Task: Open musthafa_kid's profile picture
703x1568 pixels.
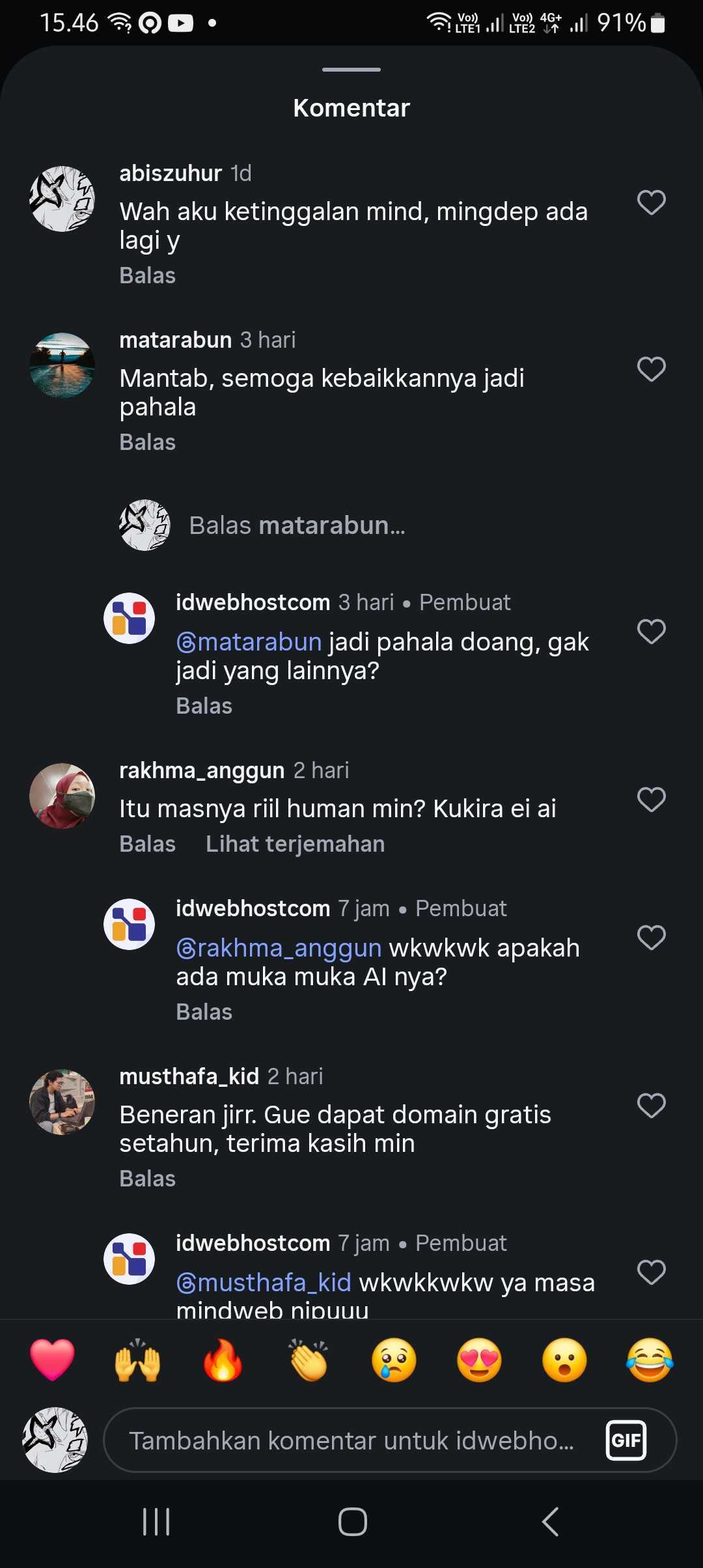Action: tap(62, 1102)
